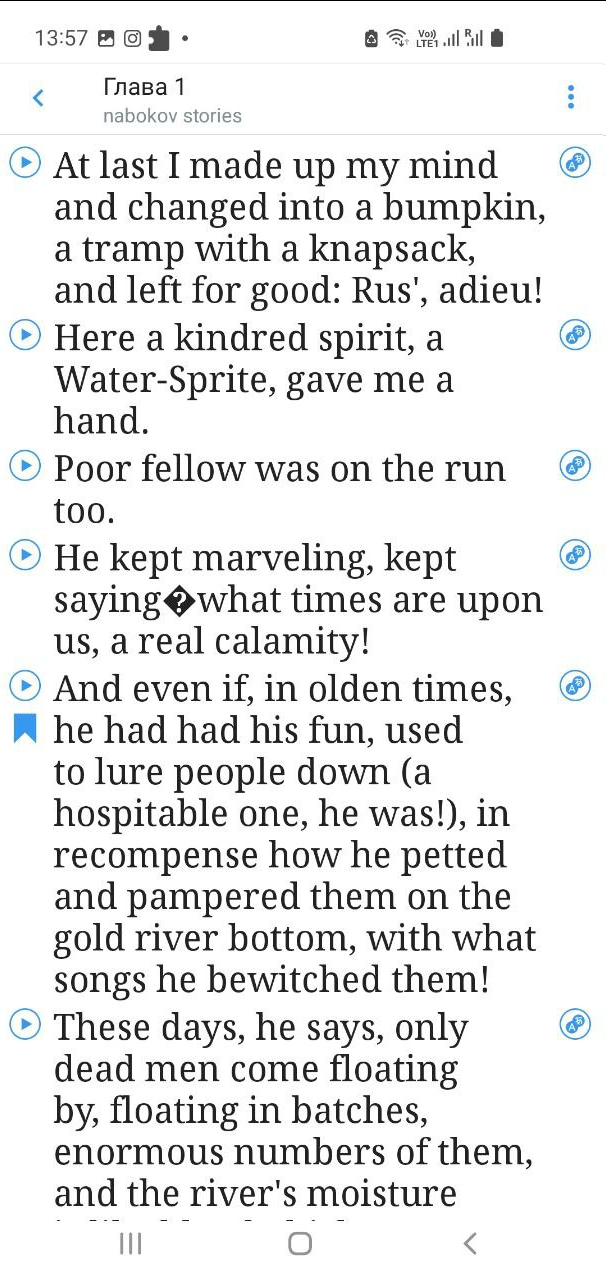Screen dimensions: 606x1280
Task: Translate "And even if, in olden times"
Action: pos(575,686)
